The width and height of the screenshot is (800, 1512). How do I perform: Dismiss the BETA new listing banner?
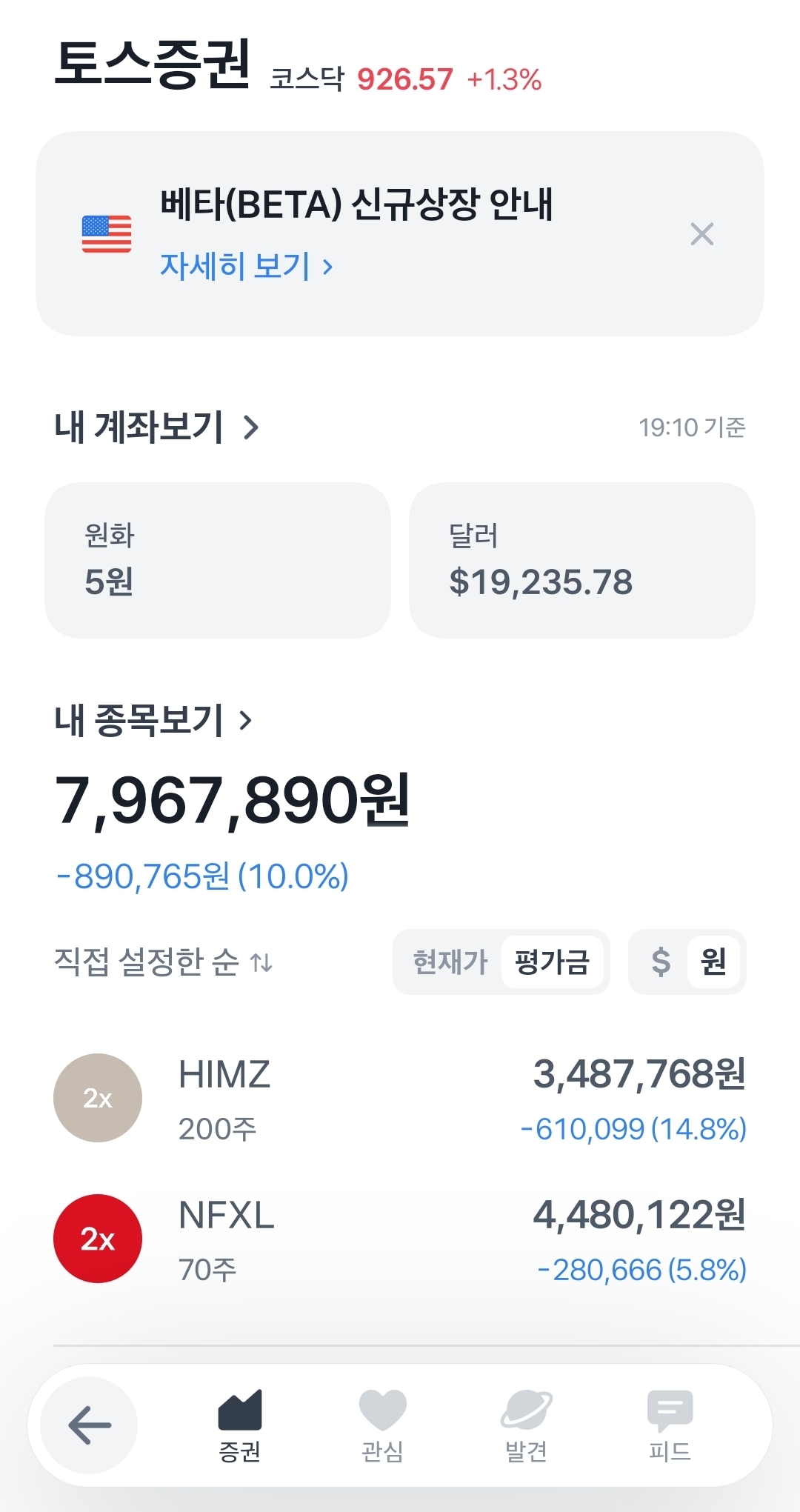point(701,234)
